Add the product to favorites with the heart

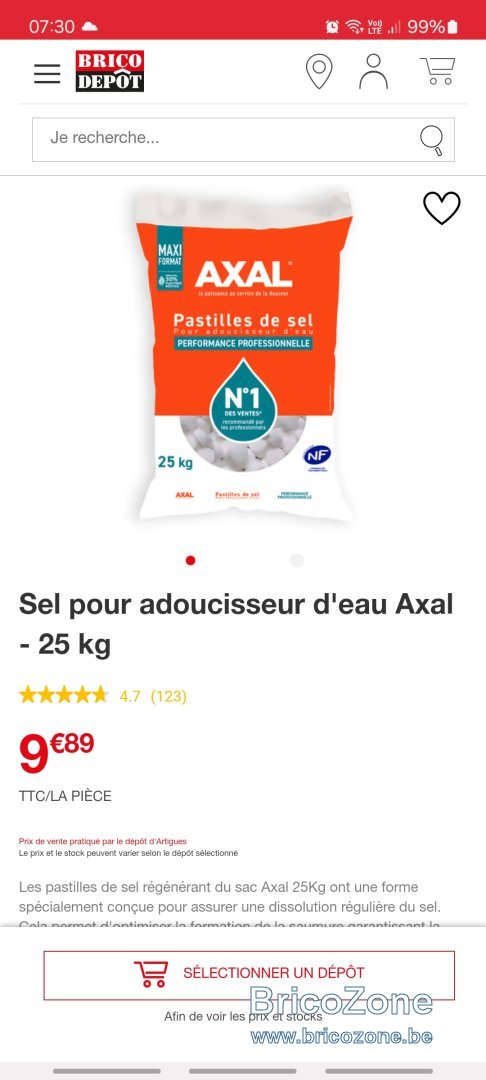click(441, 207)
